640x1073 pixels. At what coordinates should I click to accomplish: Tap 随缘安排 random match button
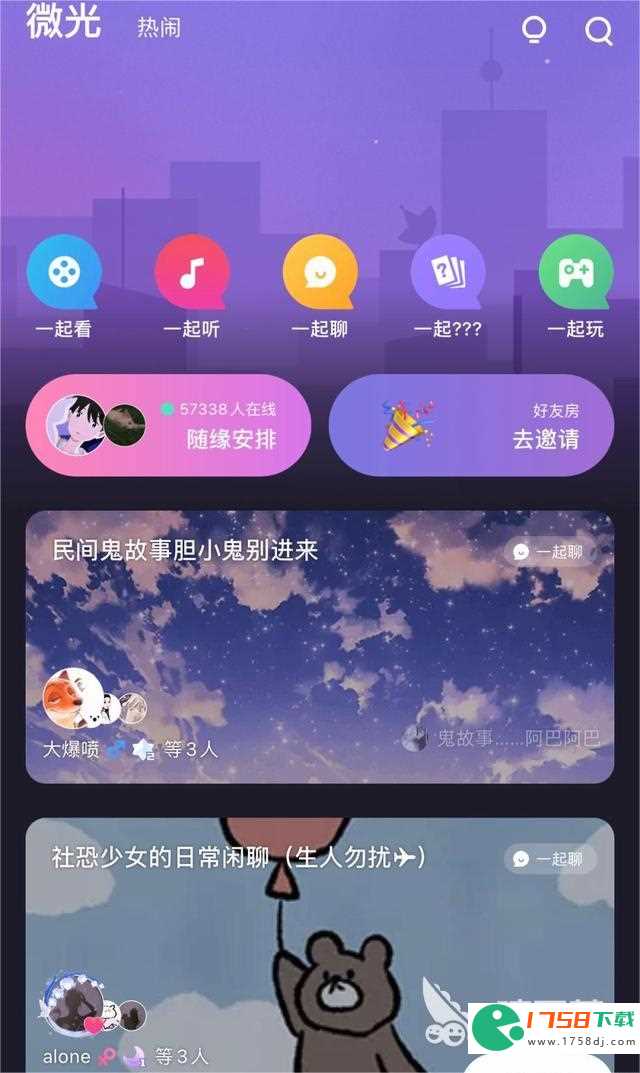[x=168, y=425]
